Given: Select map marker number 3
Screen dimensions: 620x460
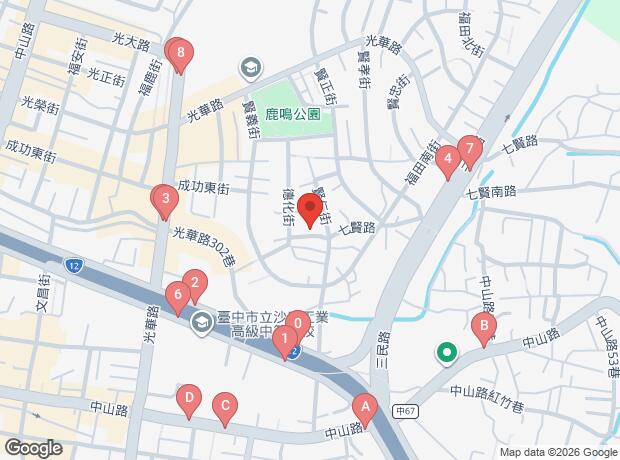Looking at the screenshot, I should pyautogui.click(x=165, y=202).
